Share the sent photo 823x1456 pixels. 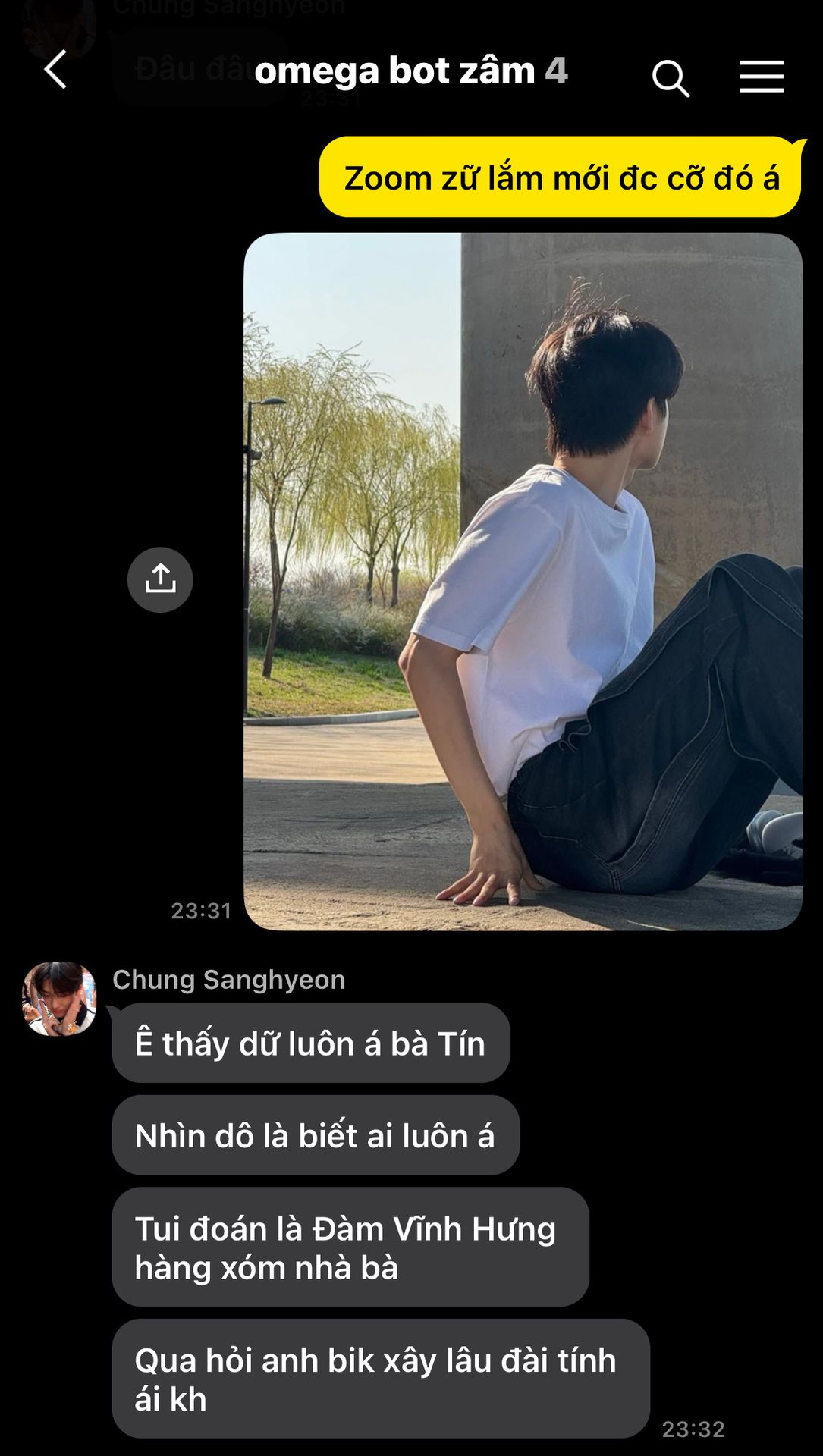[x=160, y=580]
